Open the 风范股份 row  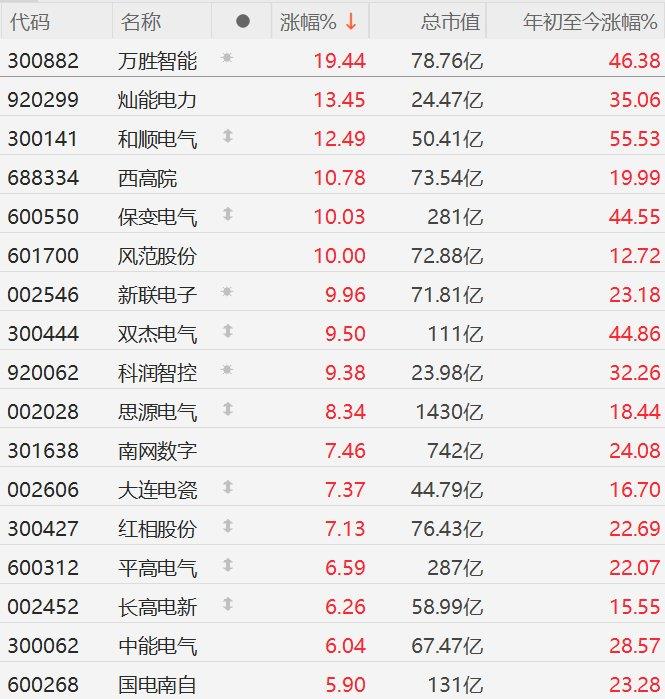(x=157, y=256)
